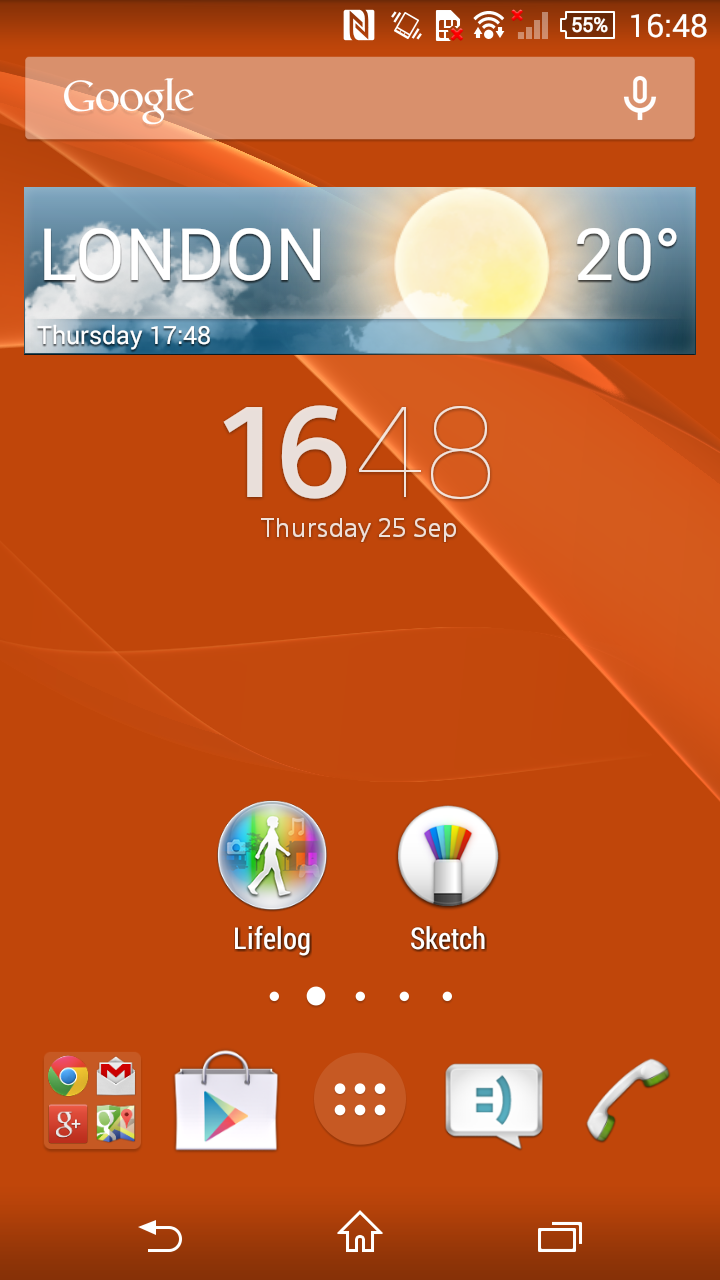Image resolution: width=720 pixels, height=1280 pixels.
Task: Open the app drawer
Action: [x=360, y=1099]
